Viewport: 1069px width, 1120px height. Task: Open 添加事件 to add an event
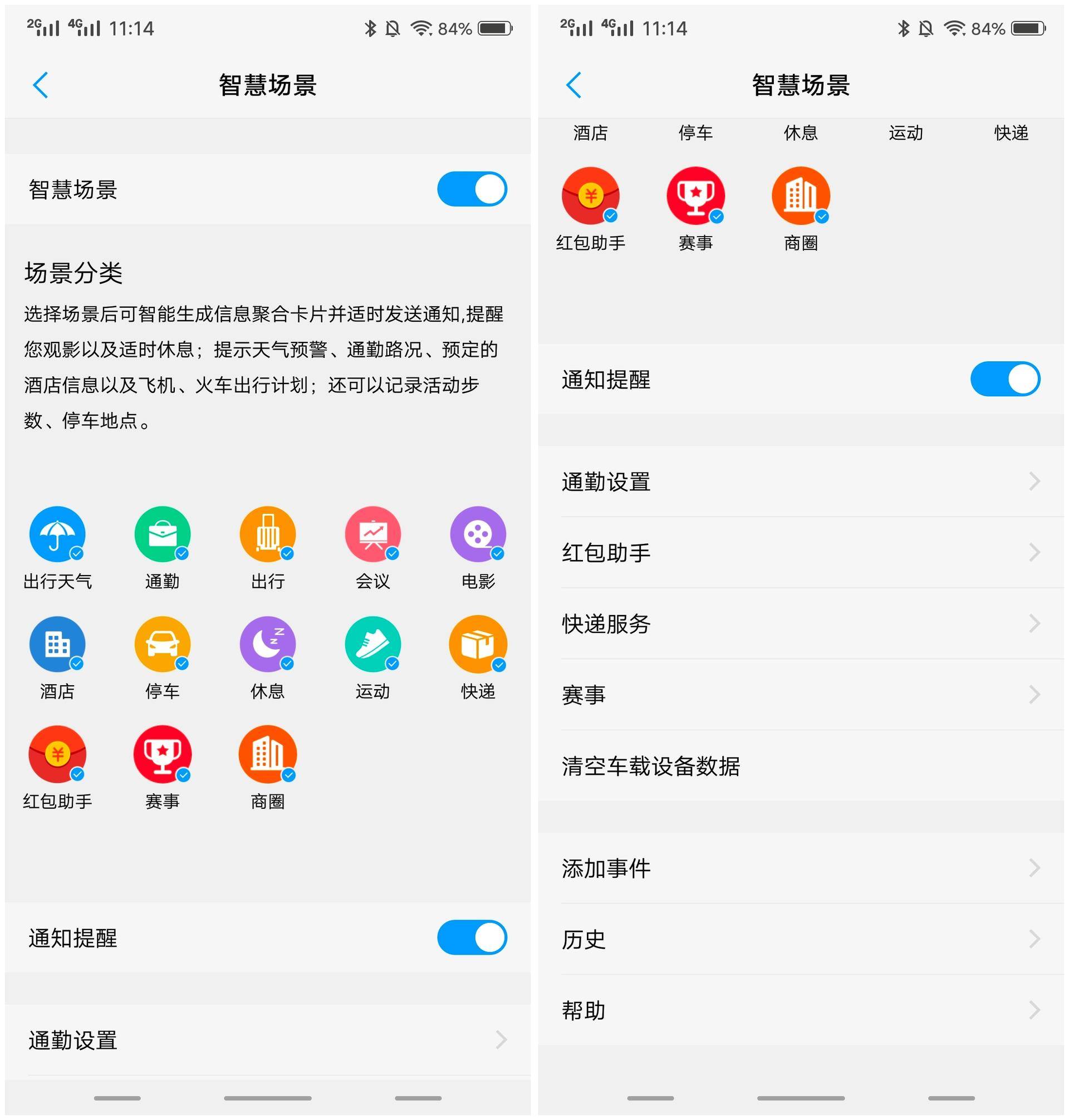pos(798,868)
